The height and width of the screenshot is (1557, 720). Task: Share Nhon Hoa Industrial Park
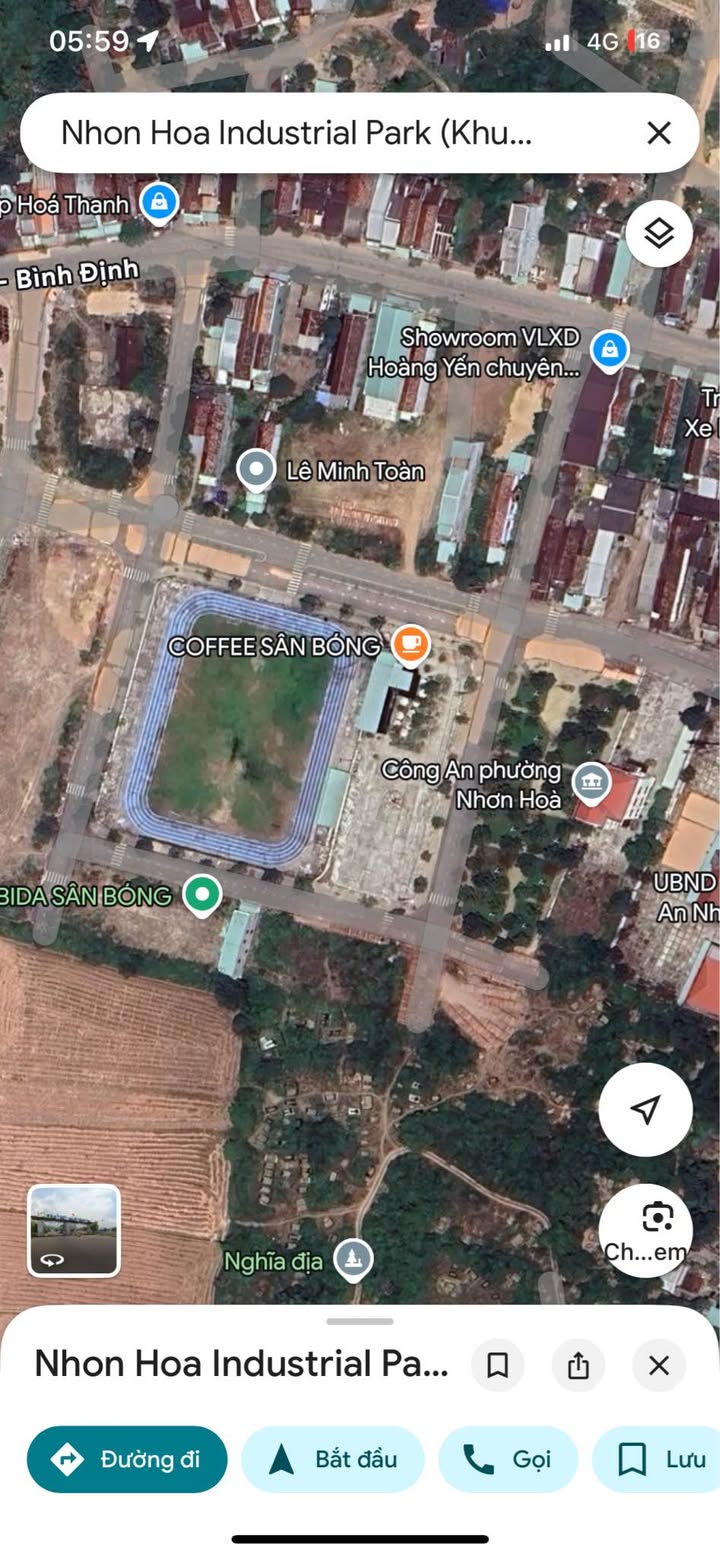tap(578, 1365)
